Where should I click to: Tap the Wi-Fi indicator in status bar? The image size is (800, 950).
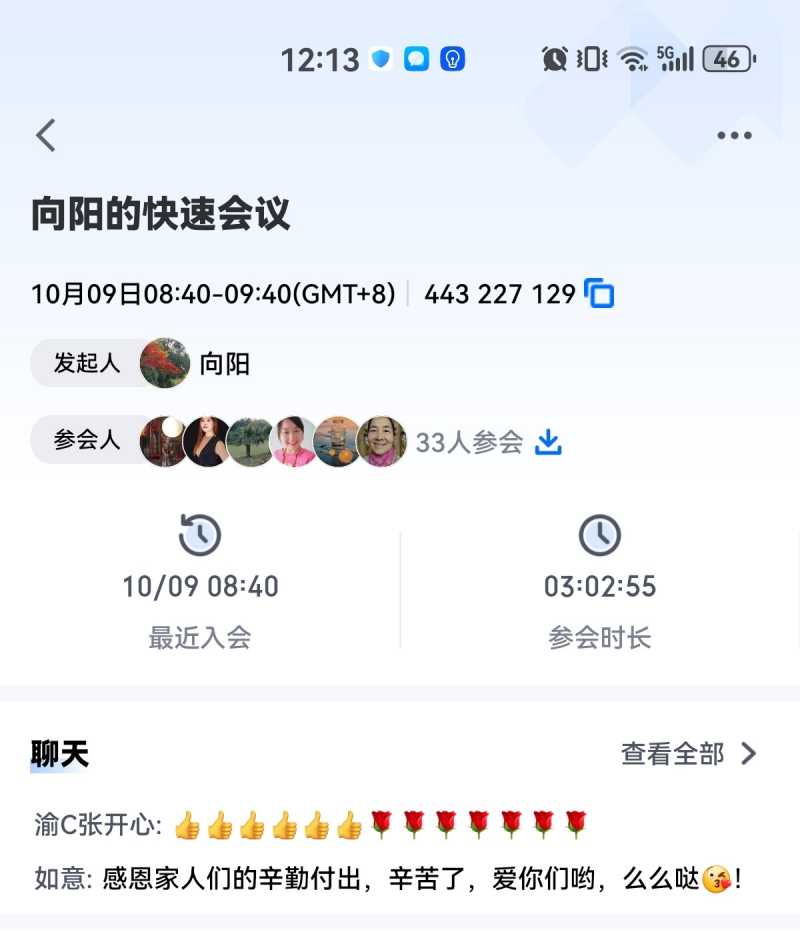pyautogui.click(x=633, y=59)
